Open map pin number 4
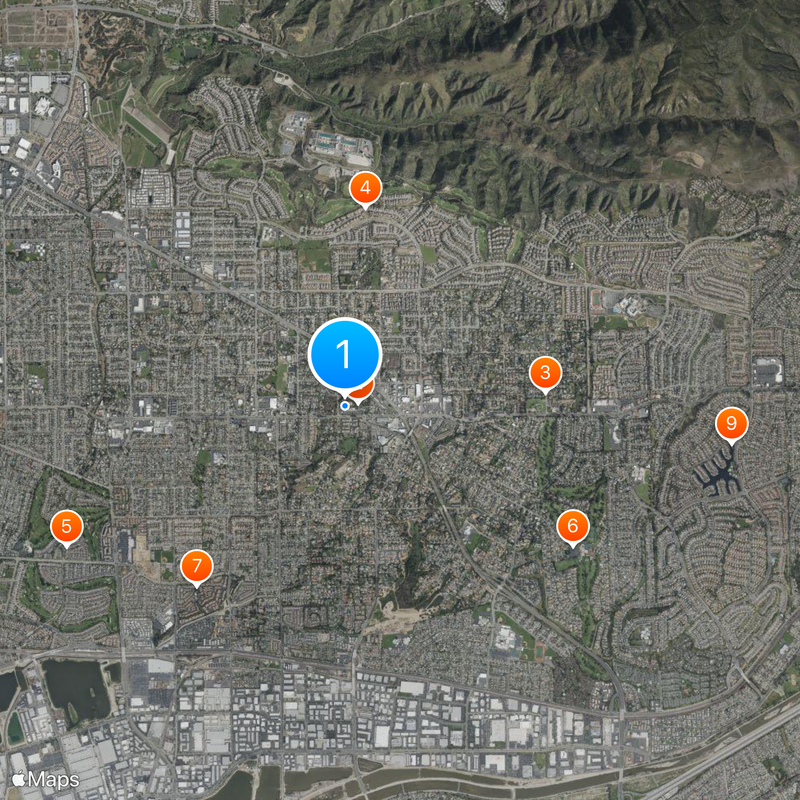 (x=365, y=187)
